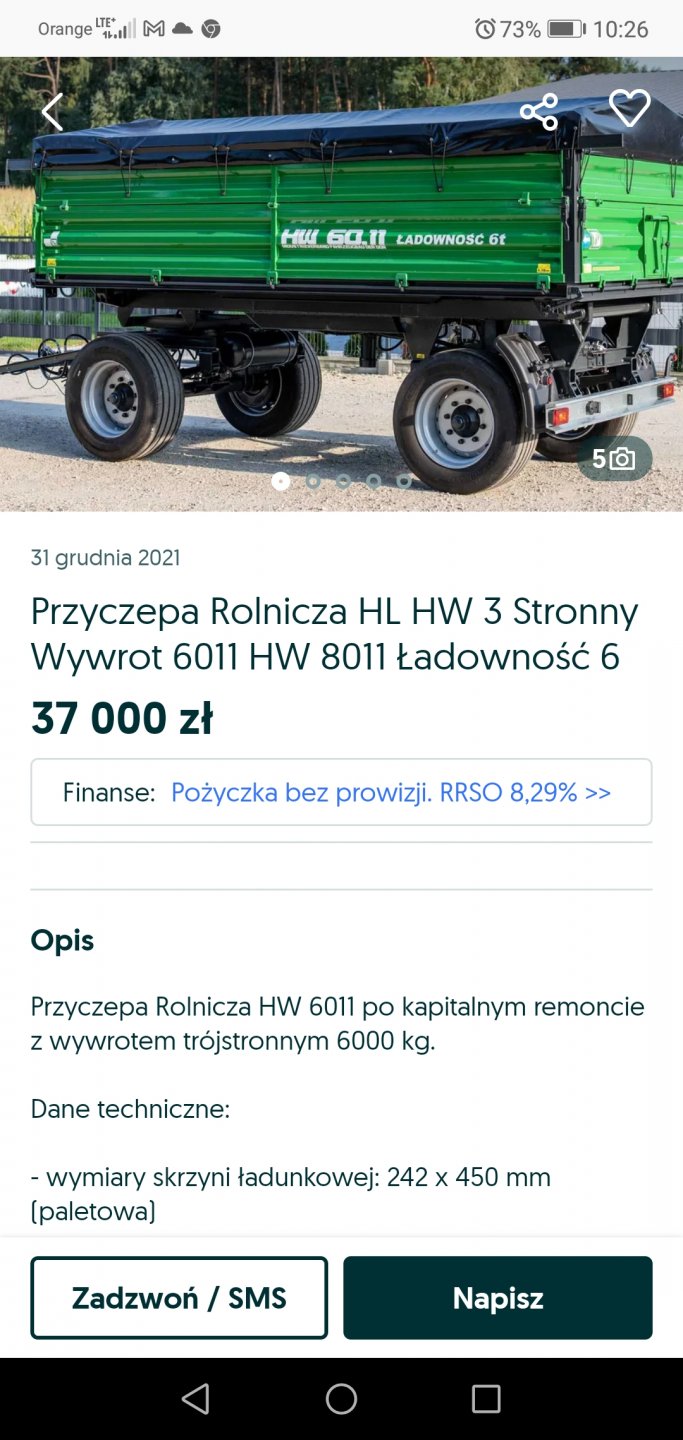This screenshot has height=1440, width=683.
Task: Add listing to favorites with heart icon
Action: tap(629, 109)
